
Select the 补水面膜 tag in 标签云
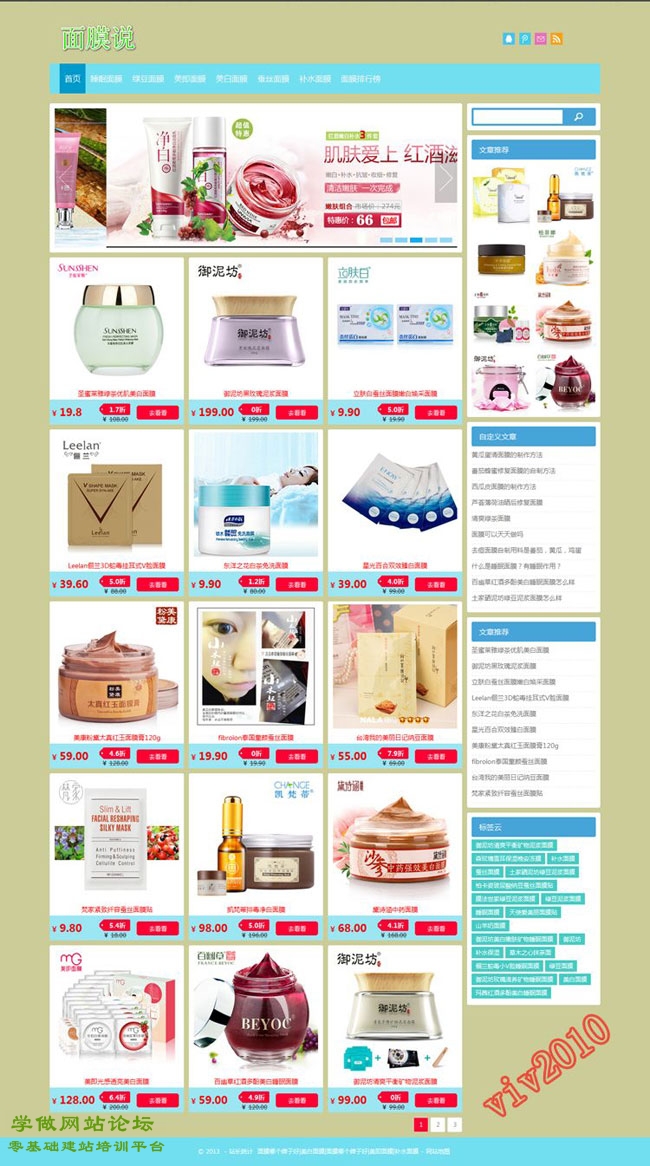click(x=561, y=858)
